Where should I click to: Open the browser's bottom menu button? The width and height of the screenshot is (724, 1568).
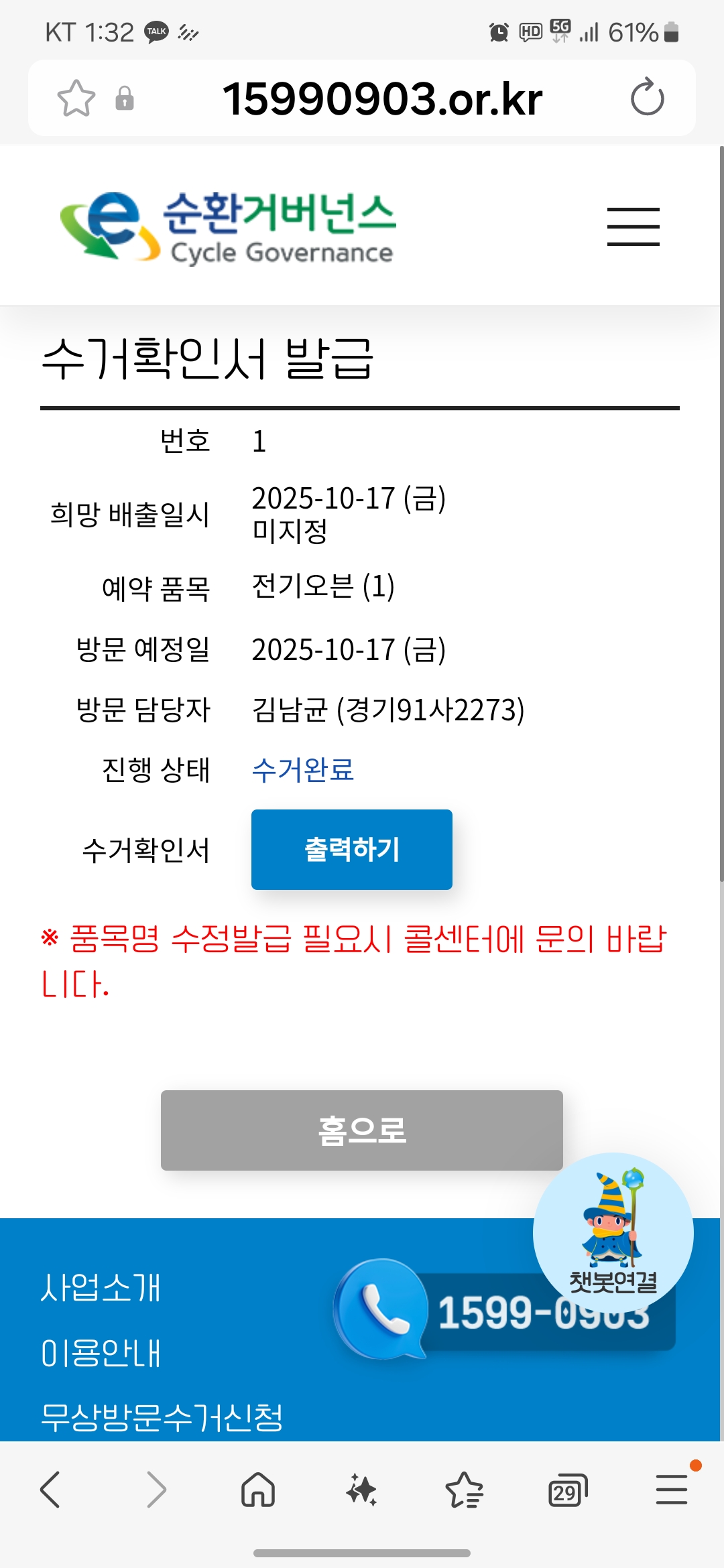(x=671, y=1490)
